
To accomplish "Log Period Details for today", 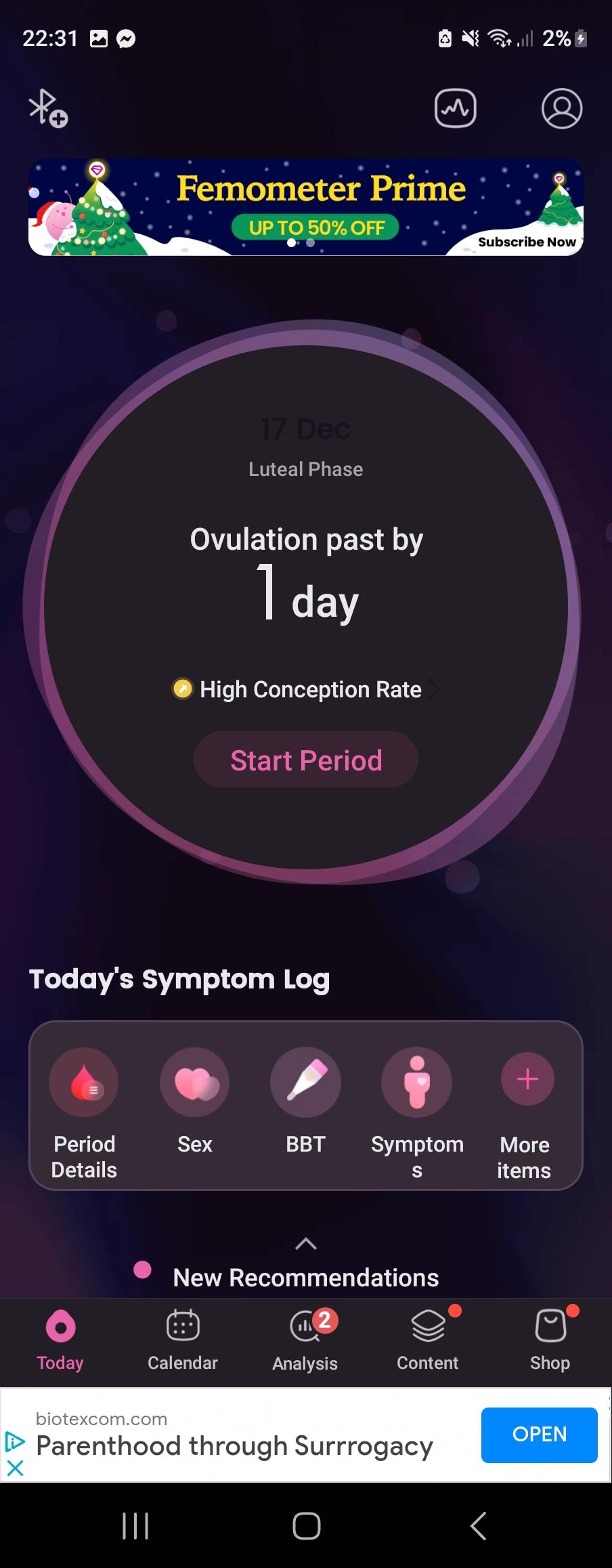I will (x=84, y=1082).
